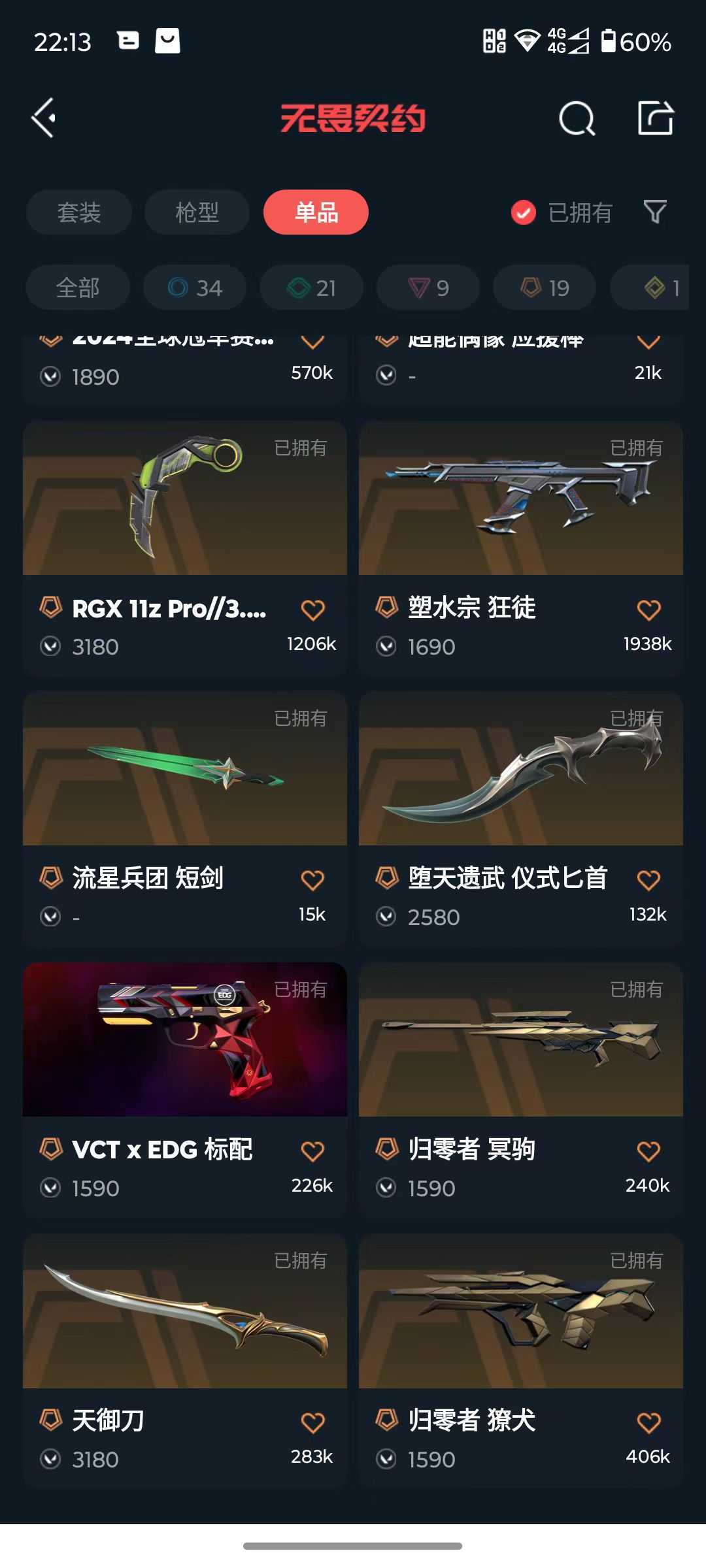This screenshot has height=1568, width=706.
Task: View the 堕天遗武 仪式匕首 card
Action: (x=521, y=819)
